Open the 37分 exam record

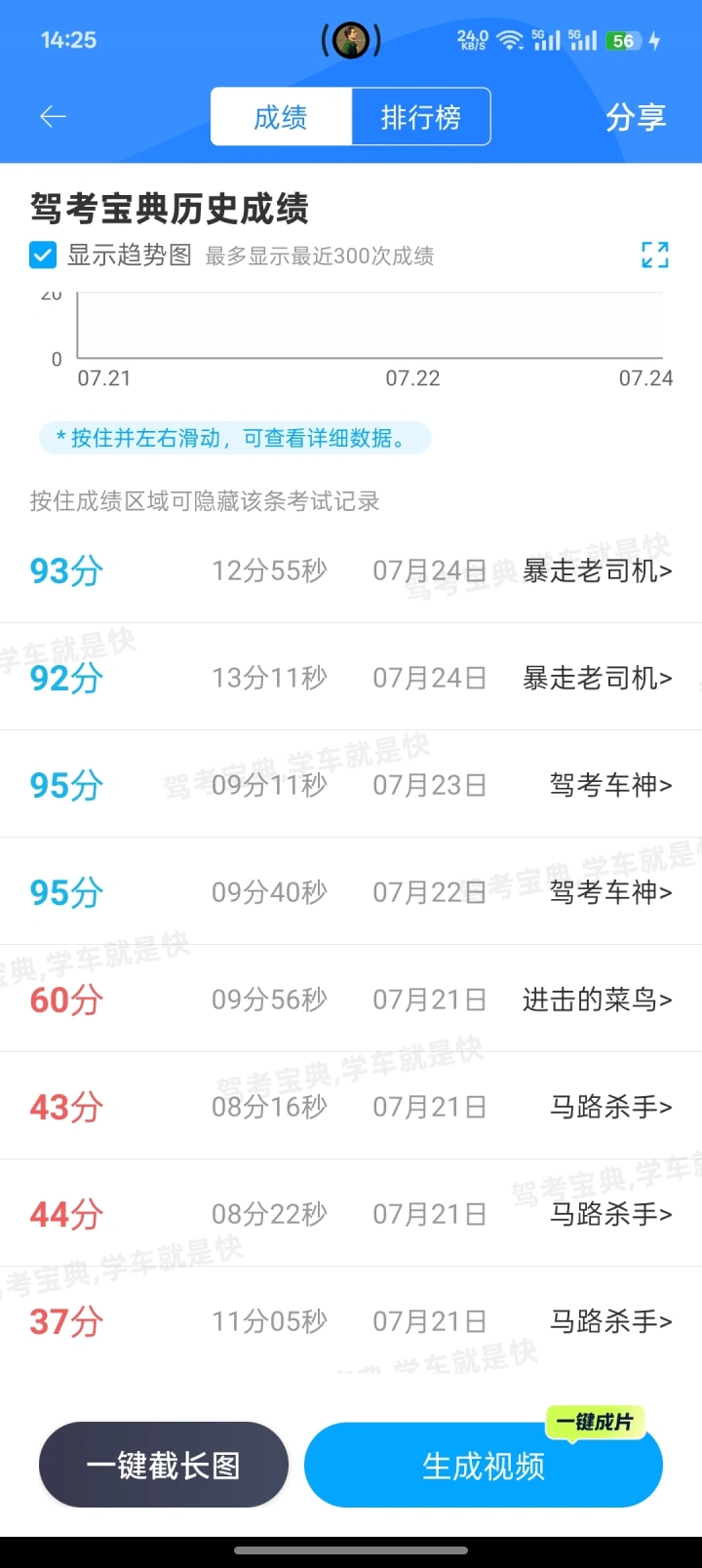coord(351,1321)
